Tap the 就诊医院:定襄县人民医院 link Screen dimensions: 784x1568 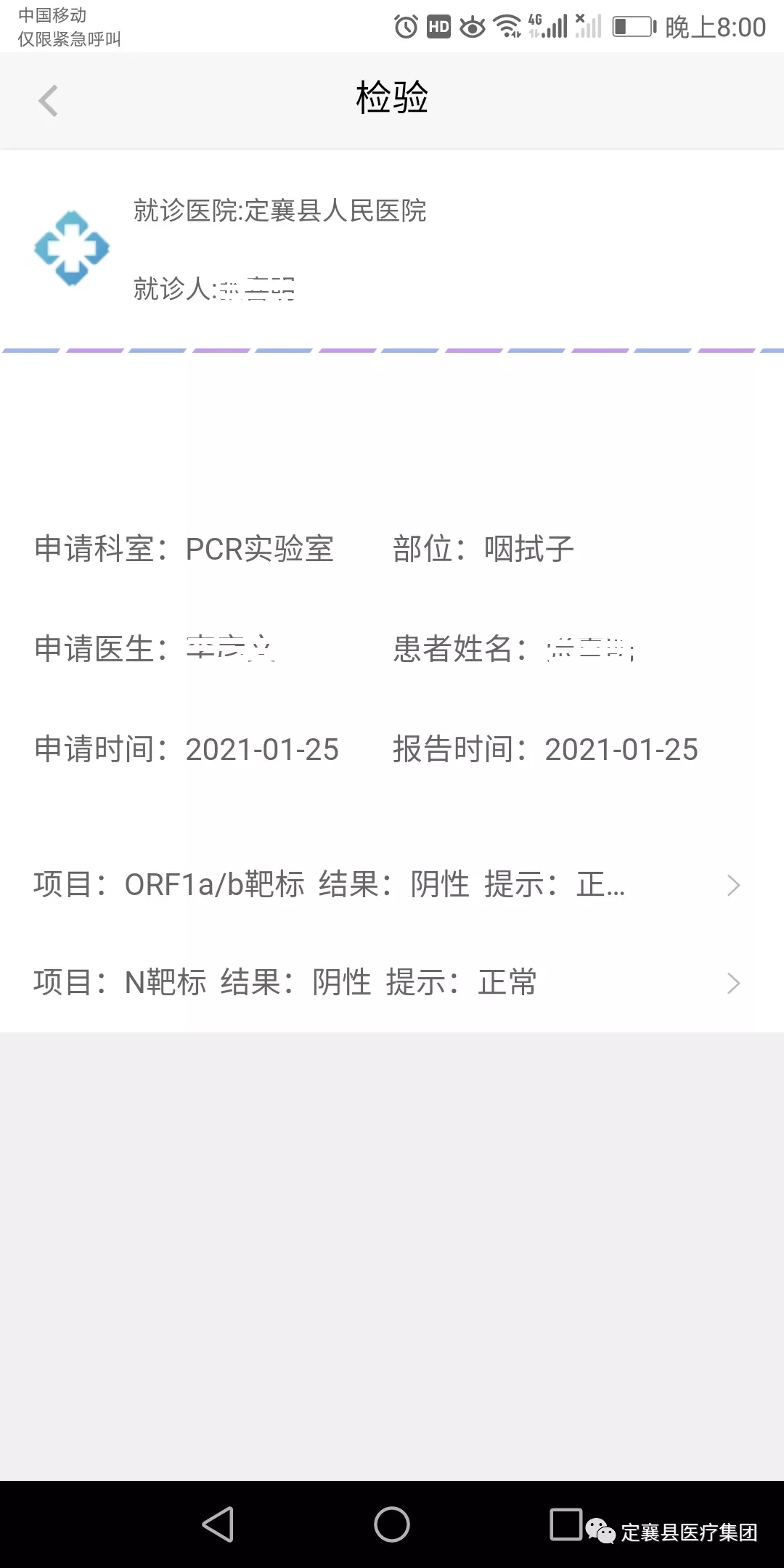pyautogui.click(x=281, y=213)
